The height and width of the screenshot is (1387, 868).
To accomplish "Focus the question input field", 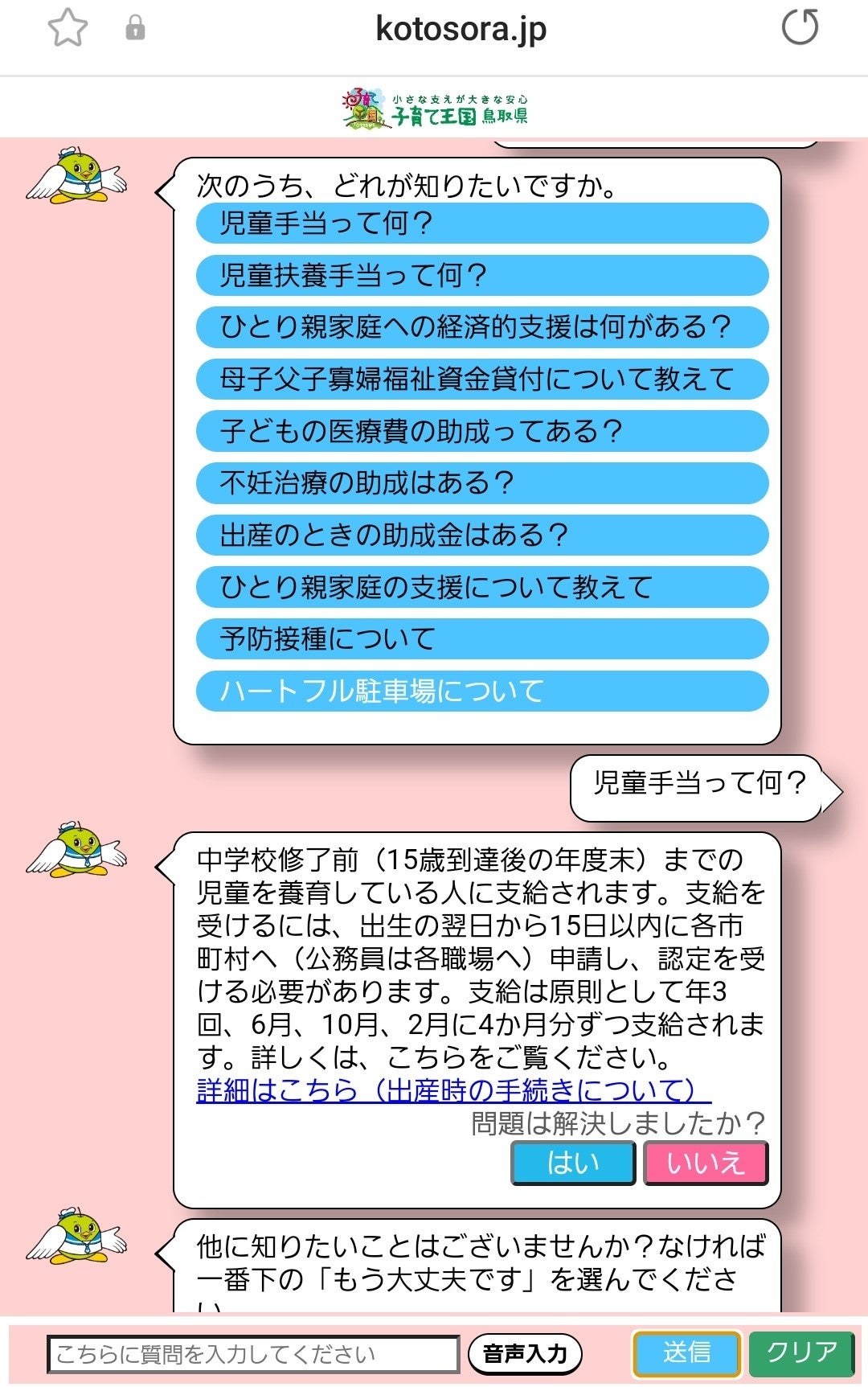I will pyautogui.click(x=252, y=1355).
